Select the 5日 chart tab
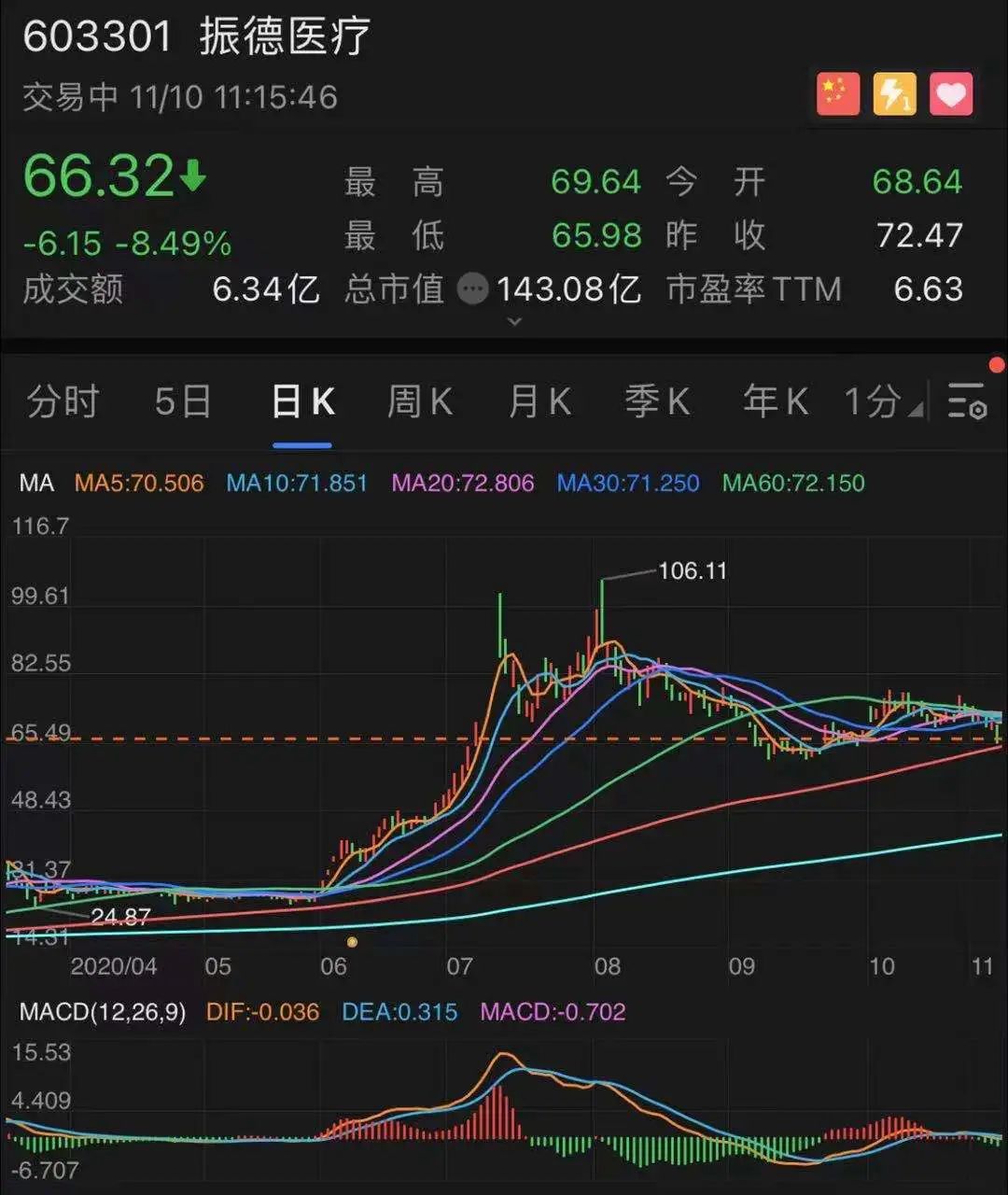 pyautogui.click(x=183, y=402)
